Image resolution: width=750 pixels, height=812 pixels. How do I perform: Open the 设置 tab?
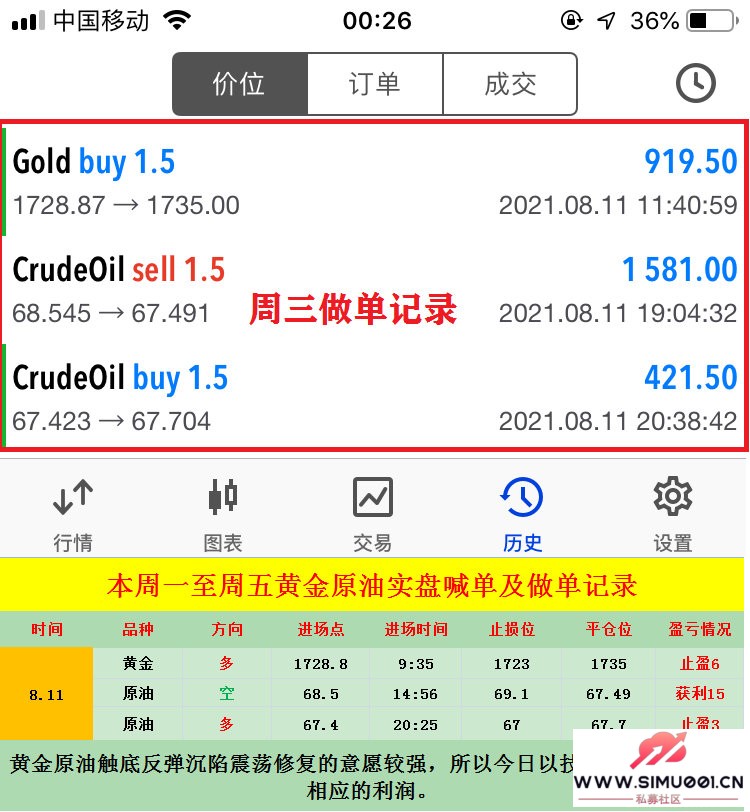click(673, 514)
